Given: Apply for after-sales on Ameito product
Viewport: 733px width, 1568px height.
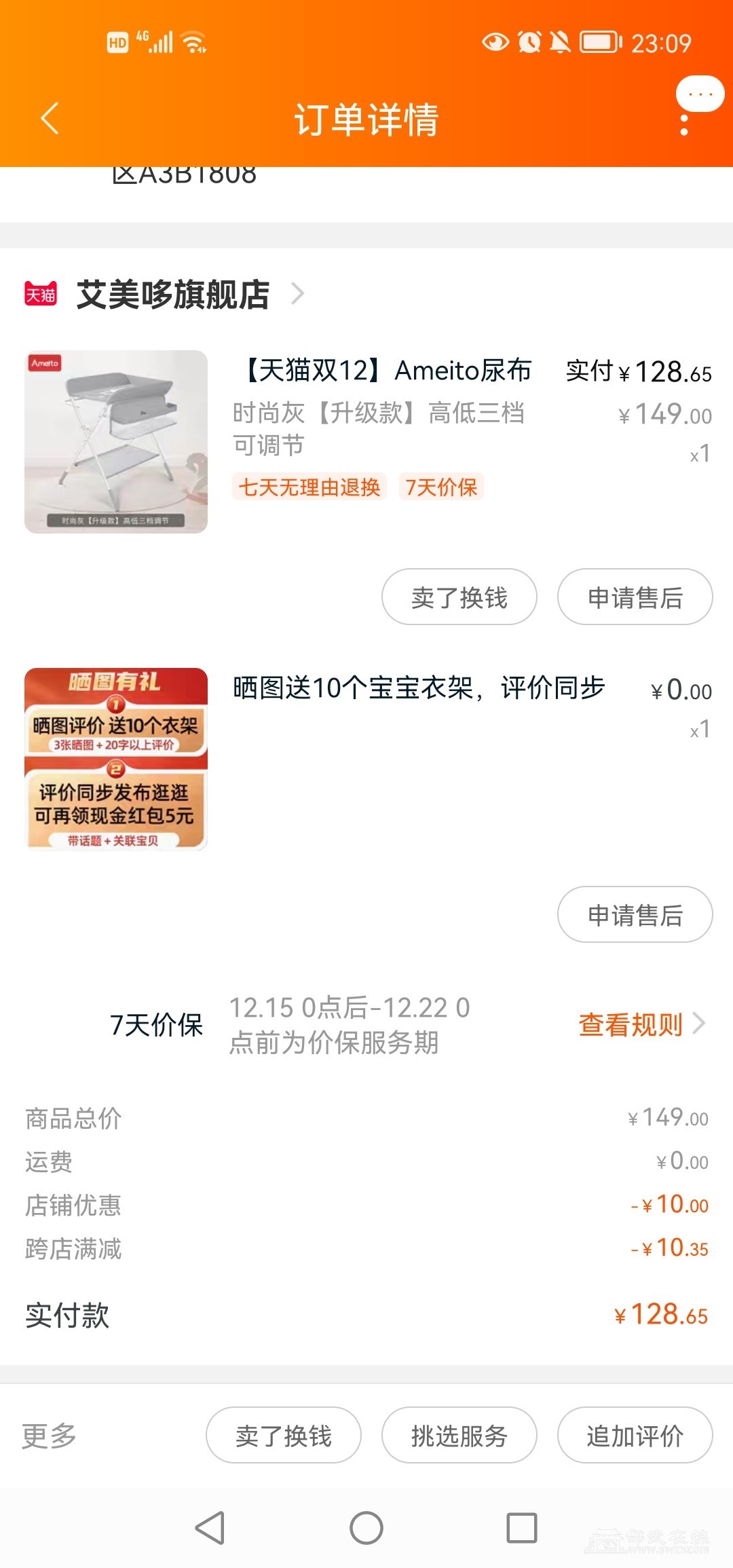Looking at the screenshot, I should (635, 597).
